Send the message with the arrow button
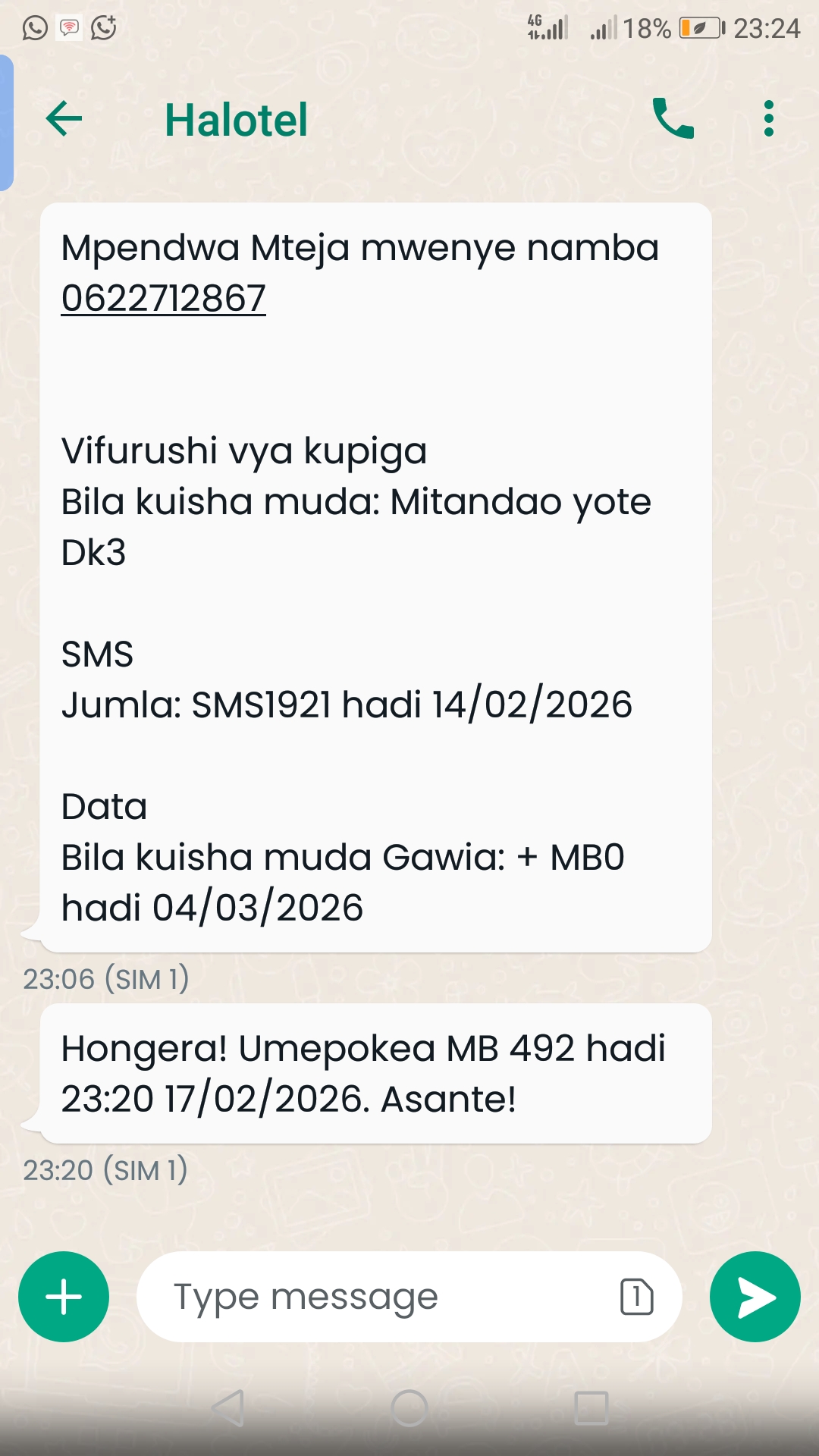The height and width of the screenshot is (1456, 819). [x=755, y=1297]
